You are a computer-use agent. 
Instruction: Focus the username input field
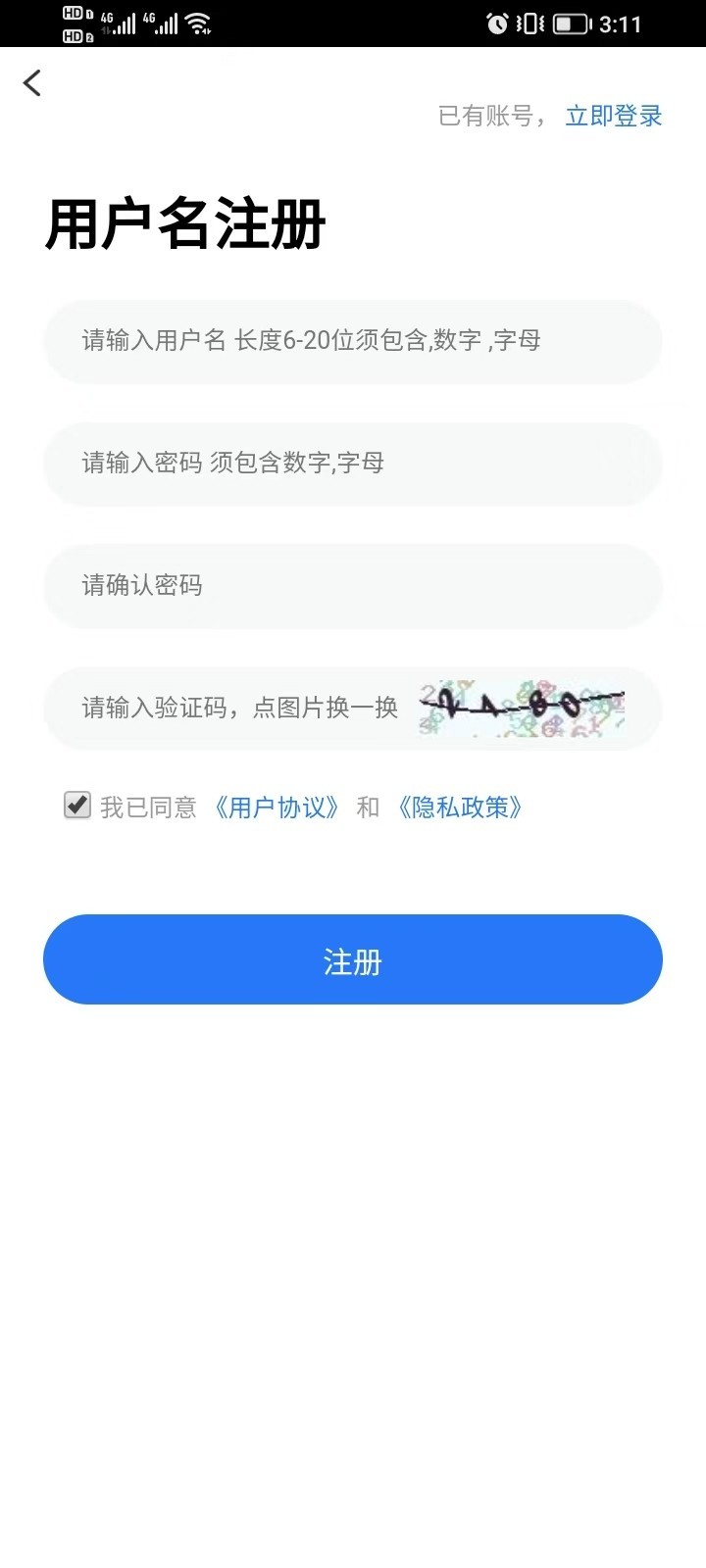click(352, 341)
